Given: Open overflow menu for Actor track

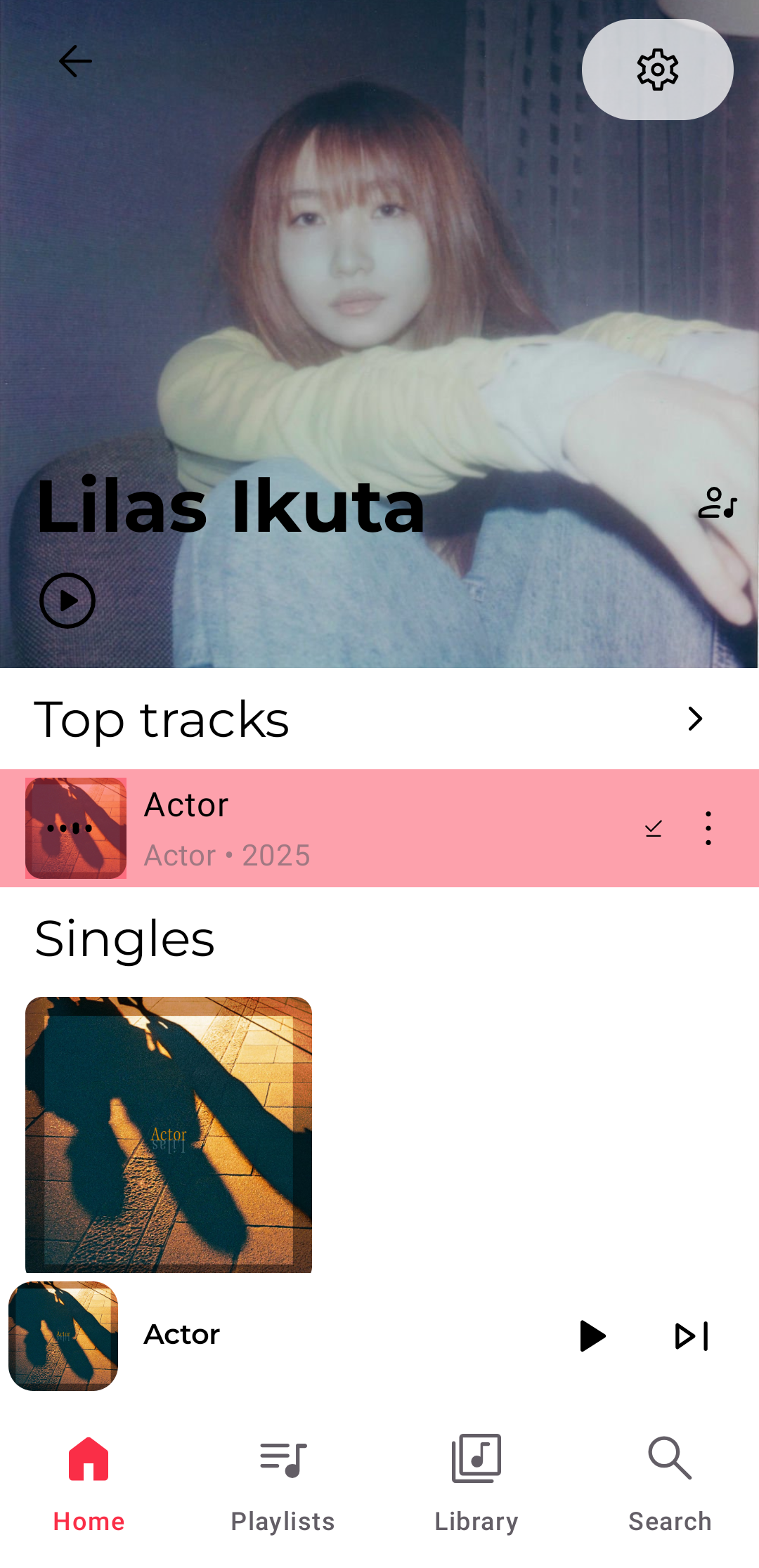Looking at the screenshot, I should point(708,828).
